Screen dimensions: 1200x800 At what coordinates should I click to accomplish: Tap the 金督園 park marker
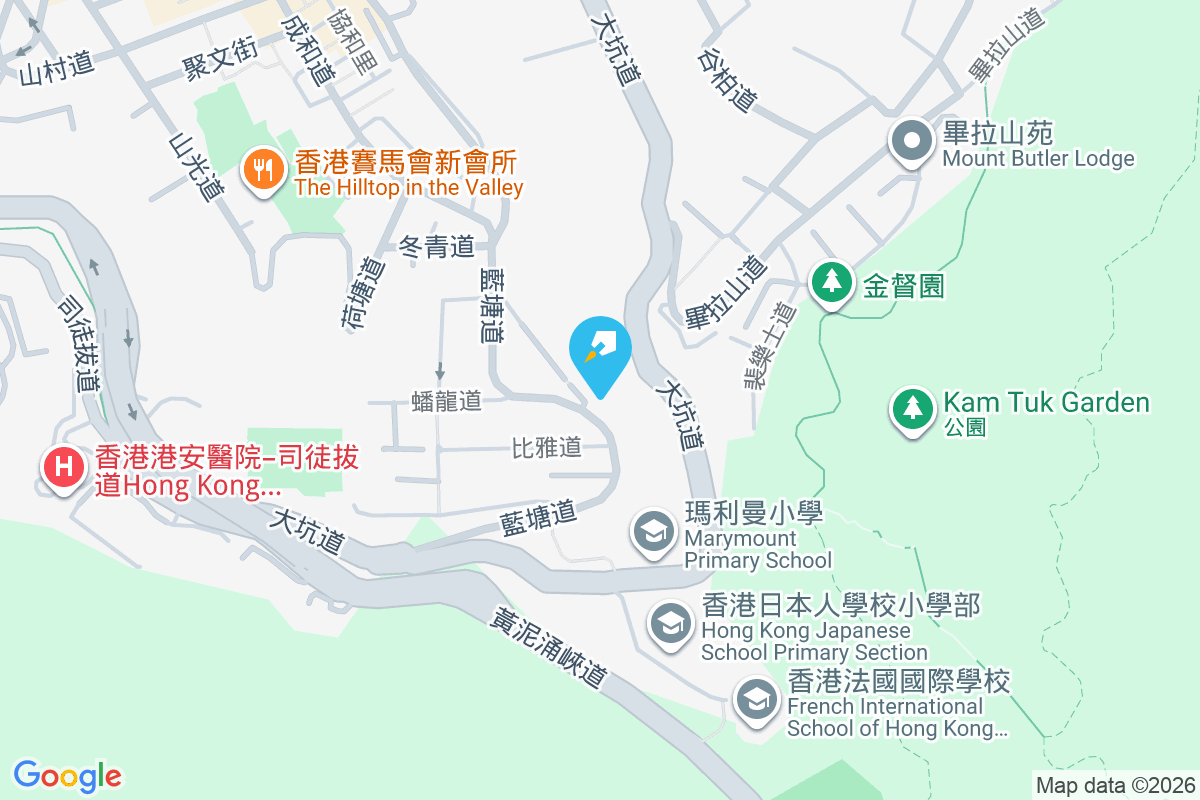coord(831,284)
